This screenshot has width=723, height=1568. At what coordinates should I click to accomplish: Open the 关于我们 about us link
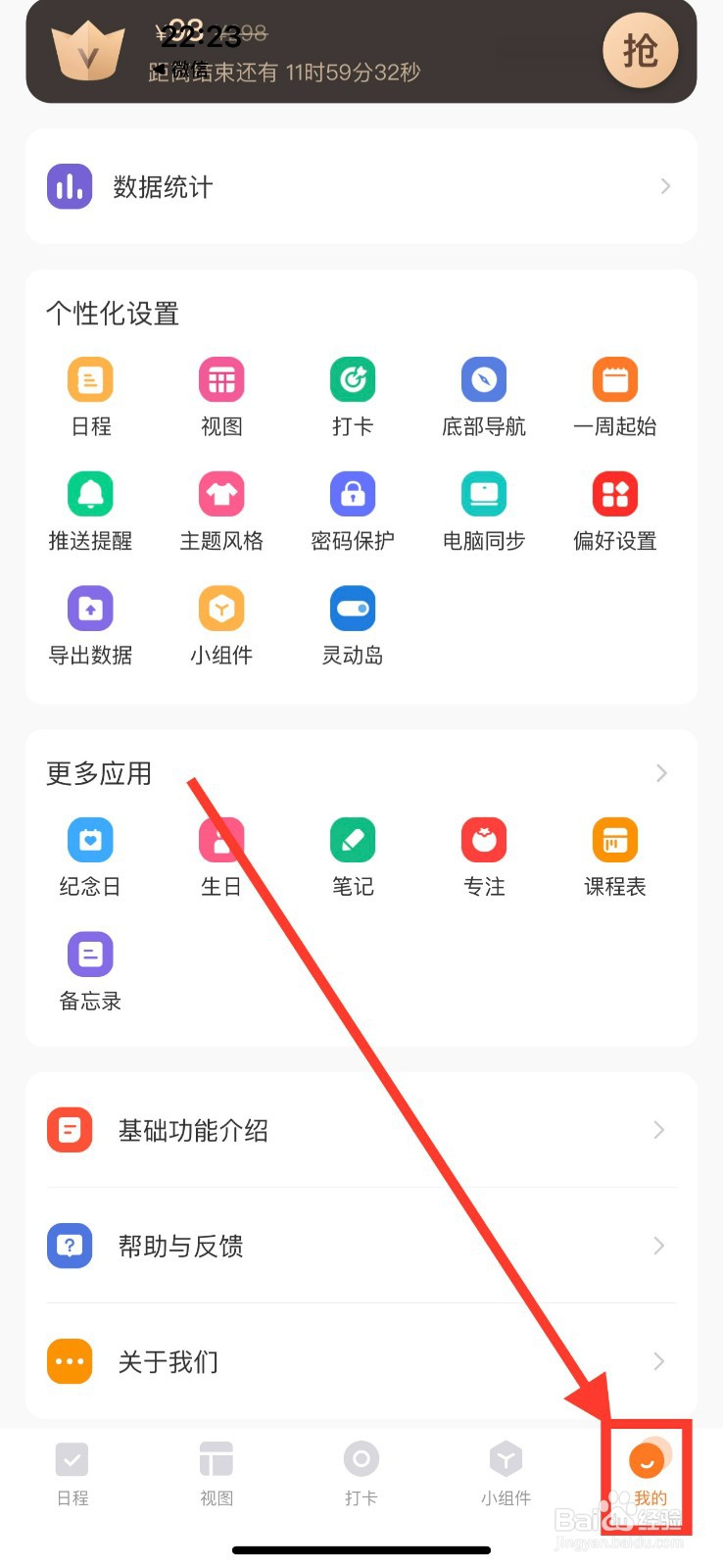169,1361
